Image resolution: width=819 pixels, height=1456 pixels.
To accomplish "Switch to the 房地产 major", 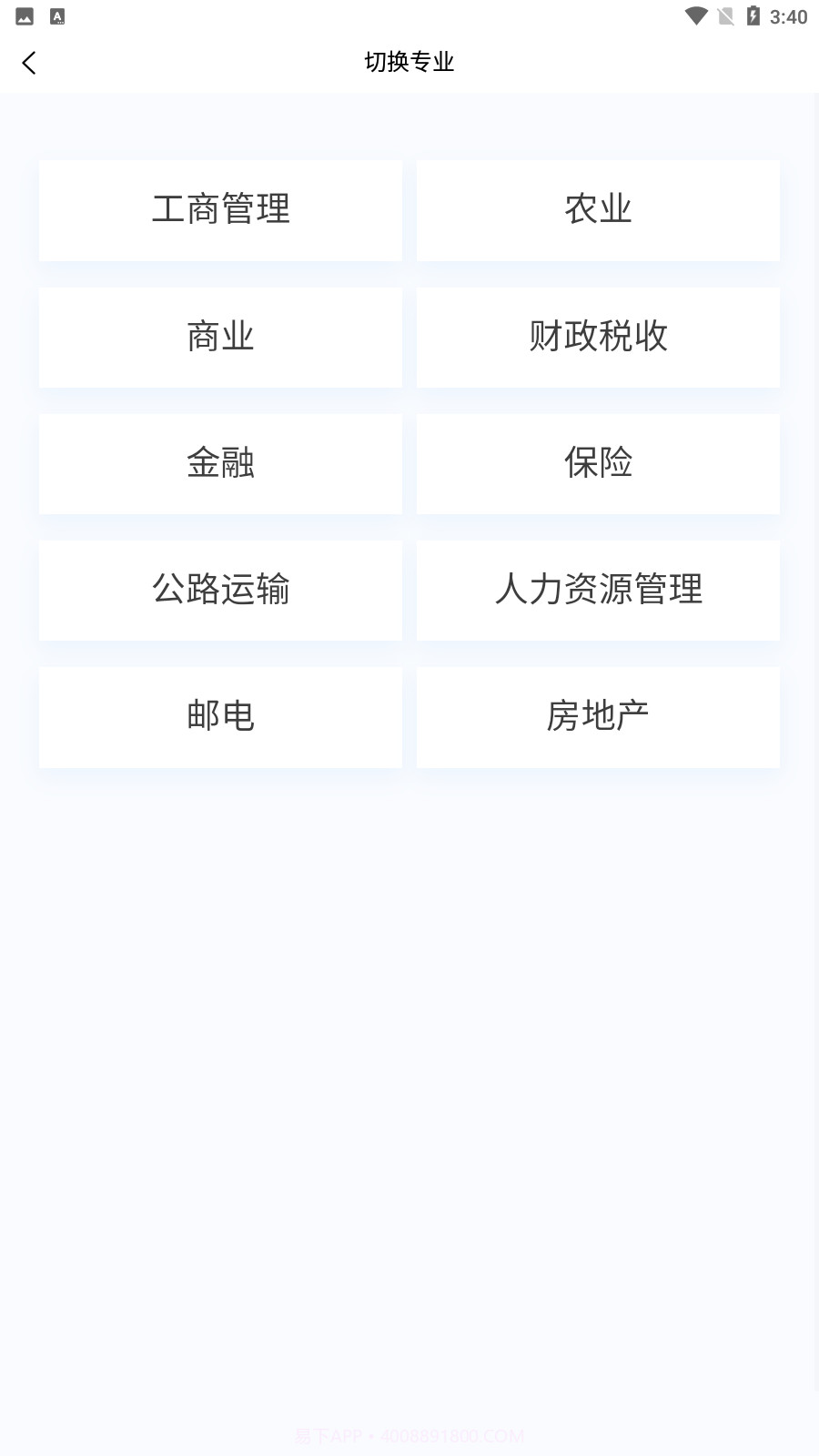I will click(598, 717).
